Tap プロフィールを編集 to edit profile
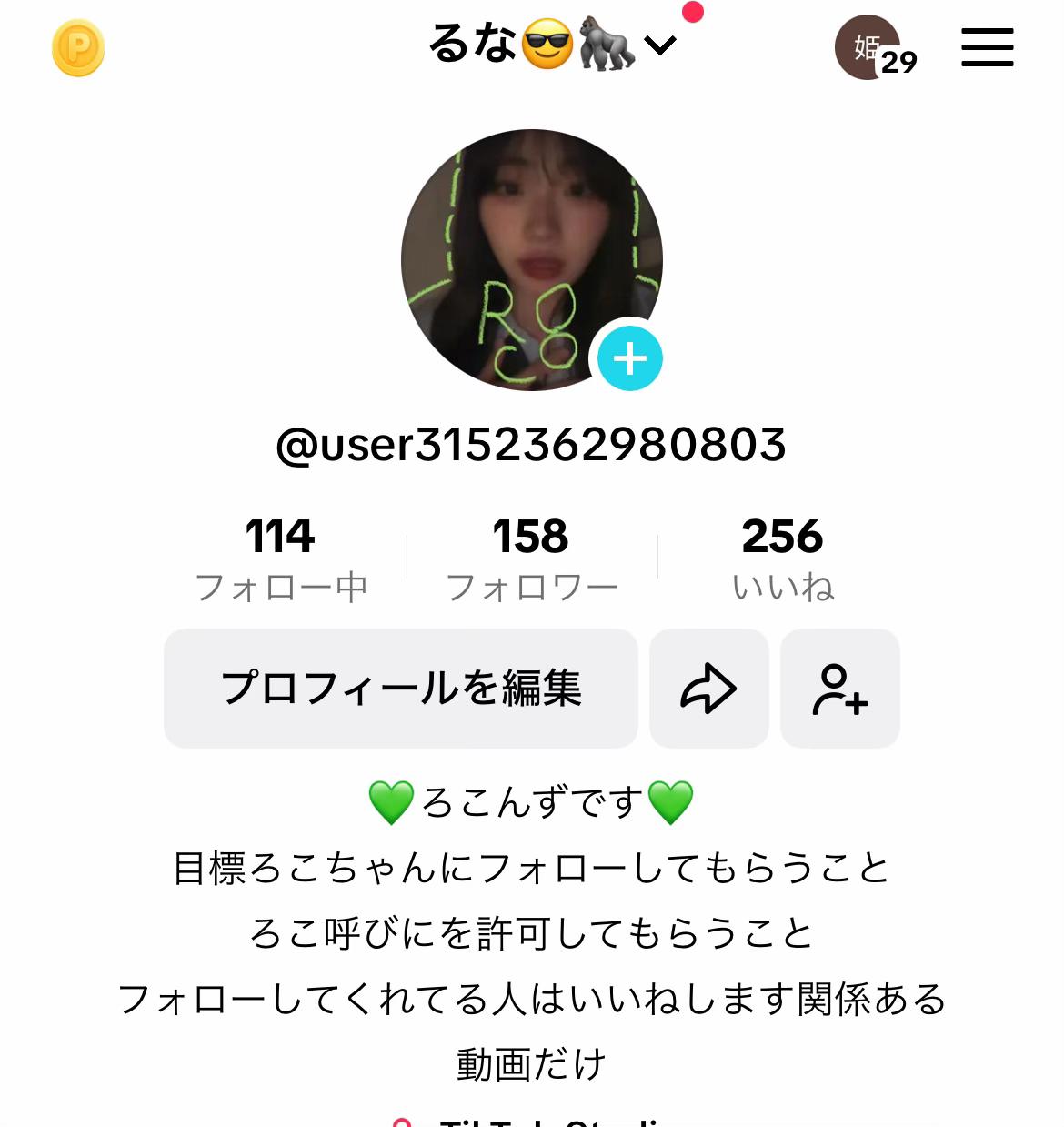The image size is (1064, 1127). 401,689
